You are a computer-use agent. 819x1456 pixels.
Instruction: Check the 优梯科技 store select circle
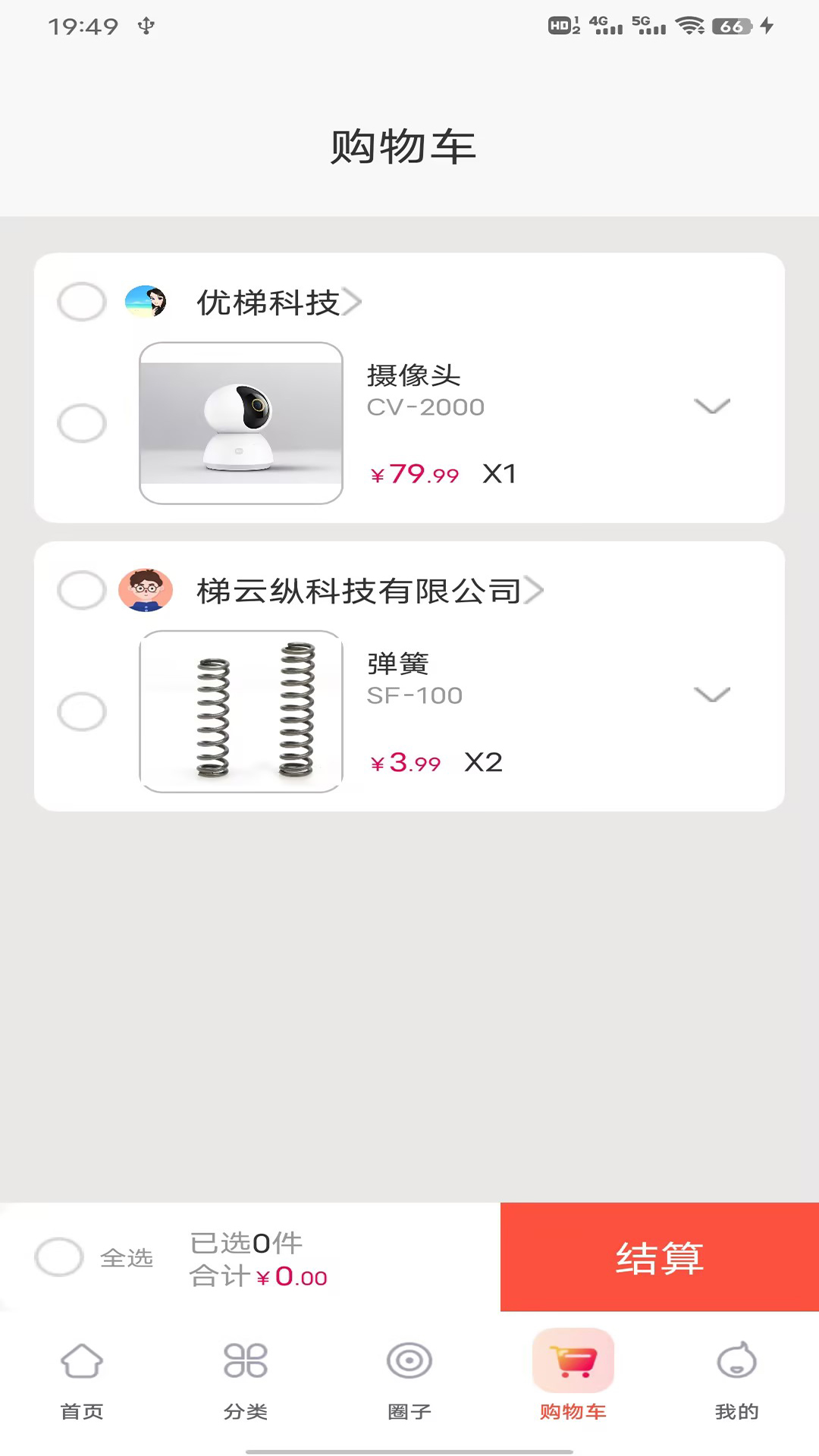point(82,302)
